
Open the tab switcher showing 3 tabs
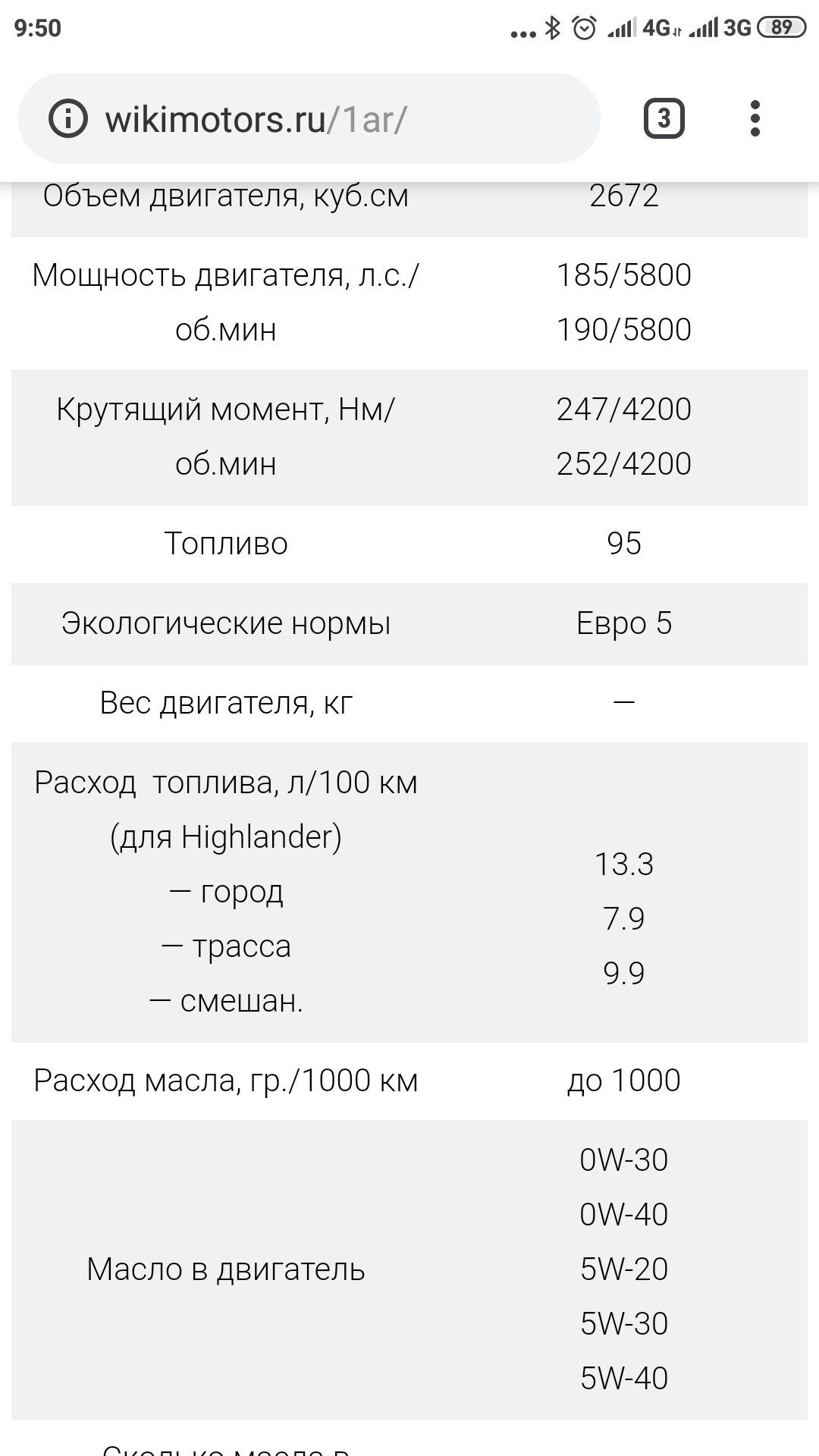point(664,119)
